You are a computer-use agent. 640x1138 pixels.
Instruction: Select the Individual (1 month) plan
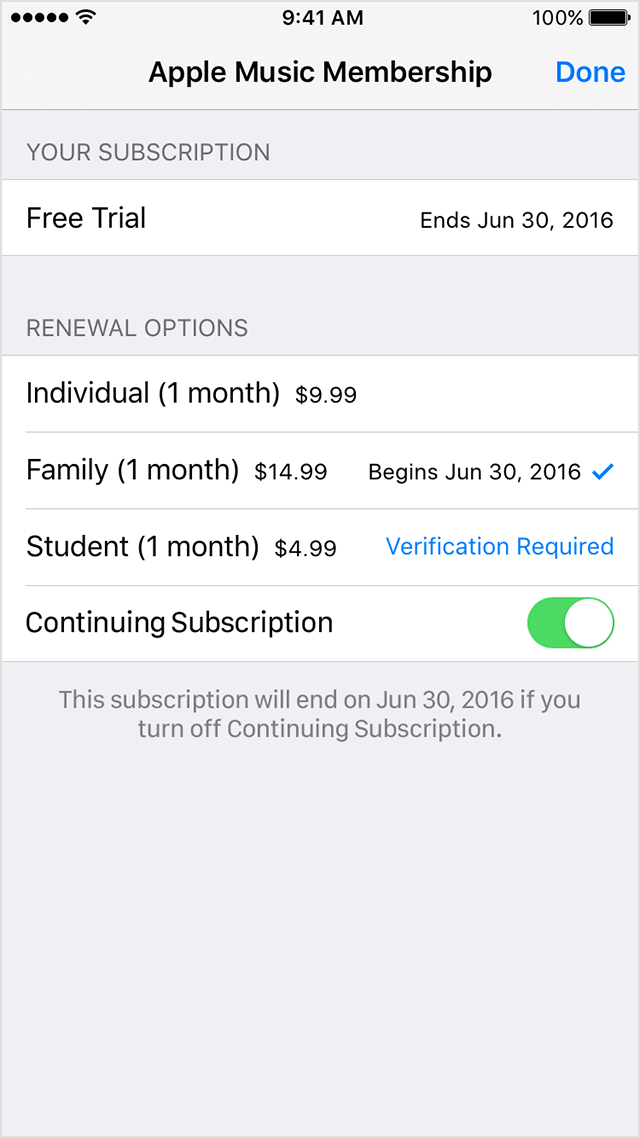320,394
